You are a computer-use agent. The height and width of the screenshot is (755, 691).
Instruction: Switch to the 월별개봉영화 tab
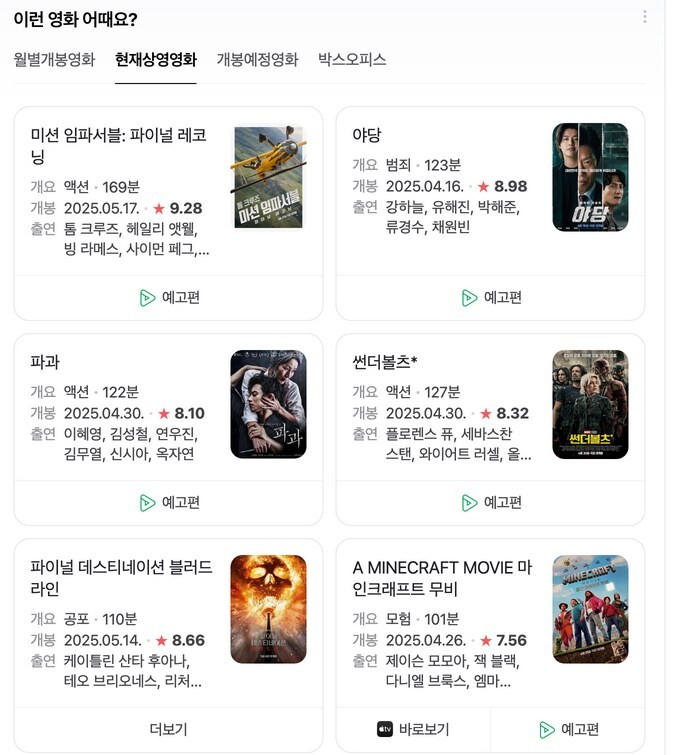pyautogui.click(x=54, y=60)
